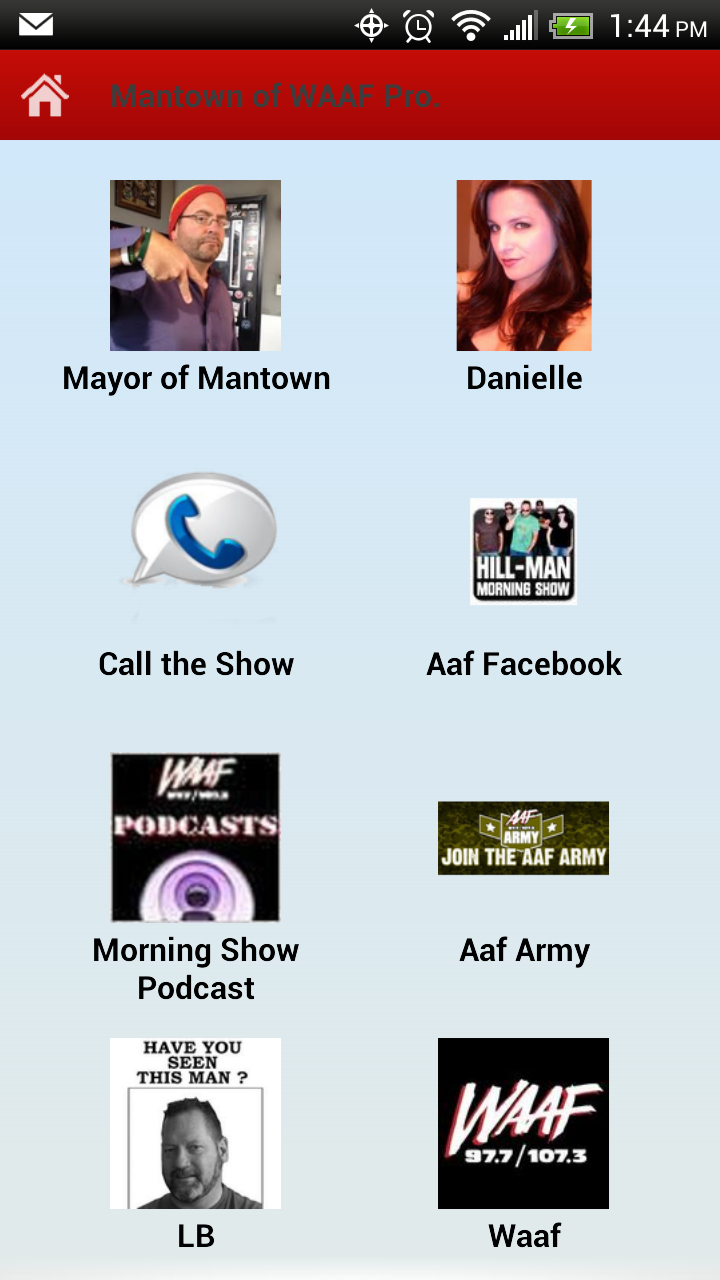Tap the Aaf Army text label
This screenshot has height=1280, width=720.
pyautogui.click(x=524, y=950)
